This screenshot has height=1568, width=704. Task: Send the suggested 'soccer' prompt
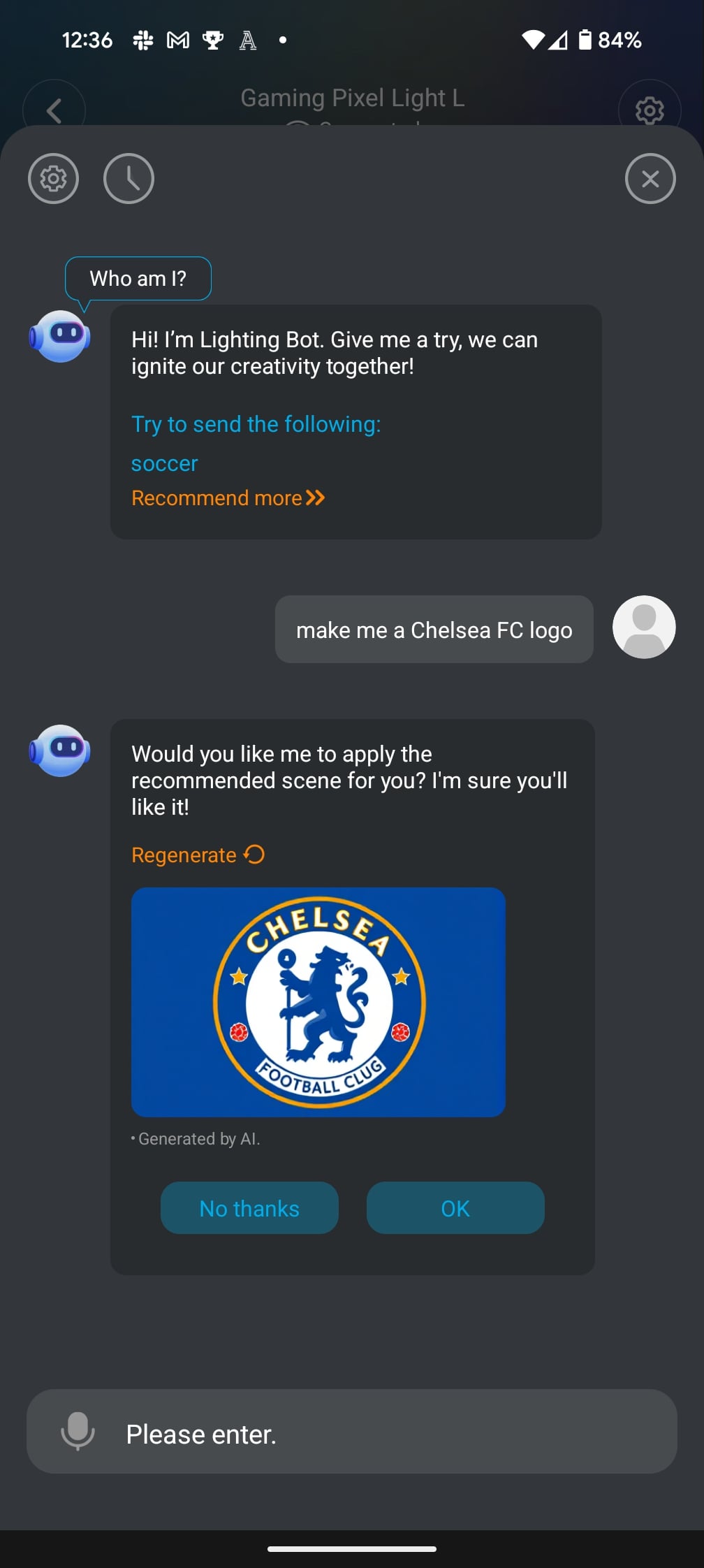point(165,463)
